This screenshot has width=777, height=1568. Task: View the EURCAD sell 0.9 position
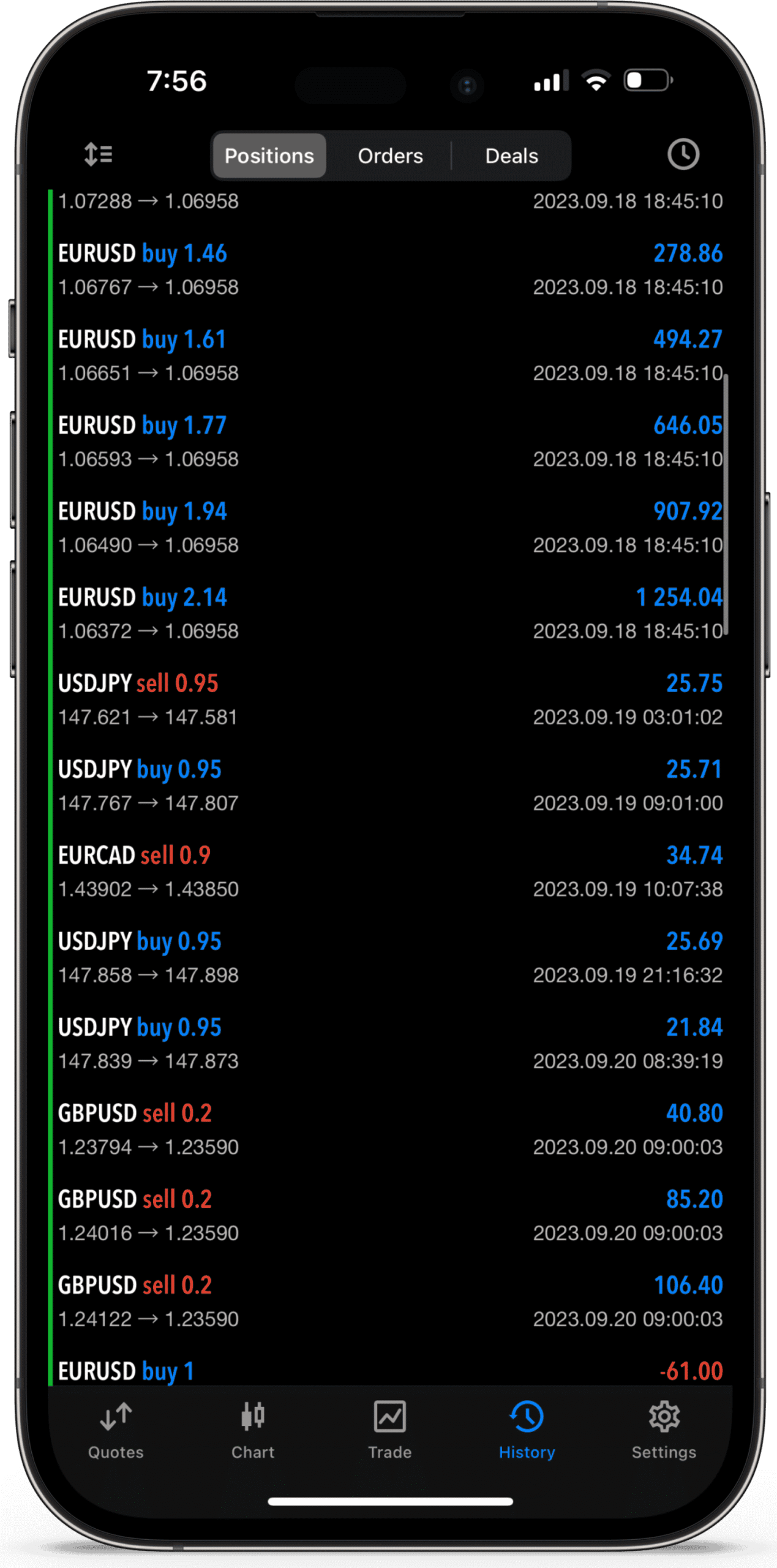point(390,872)
